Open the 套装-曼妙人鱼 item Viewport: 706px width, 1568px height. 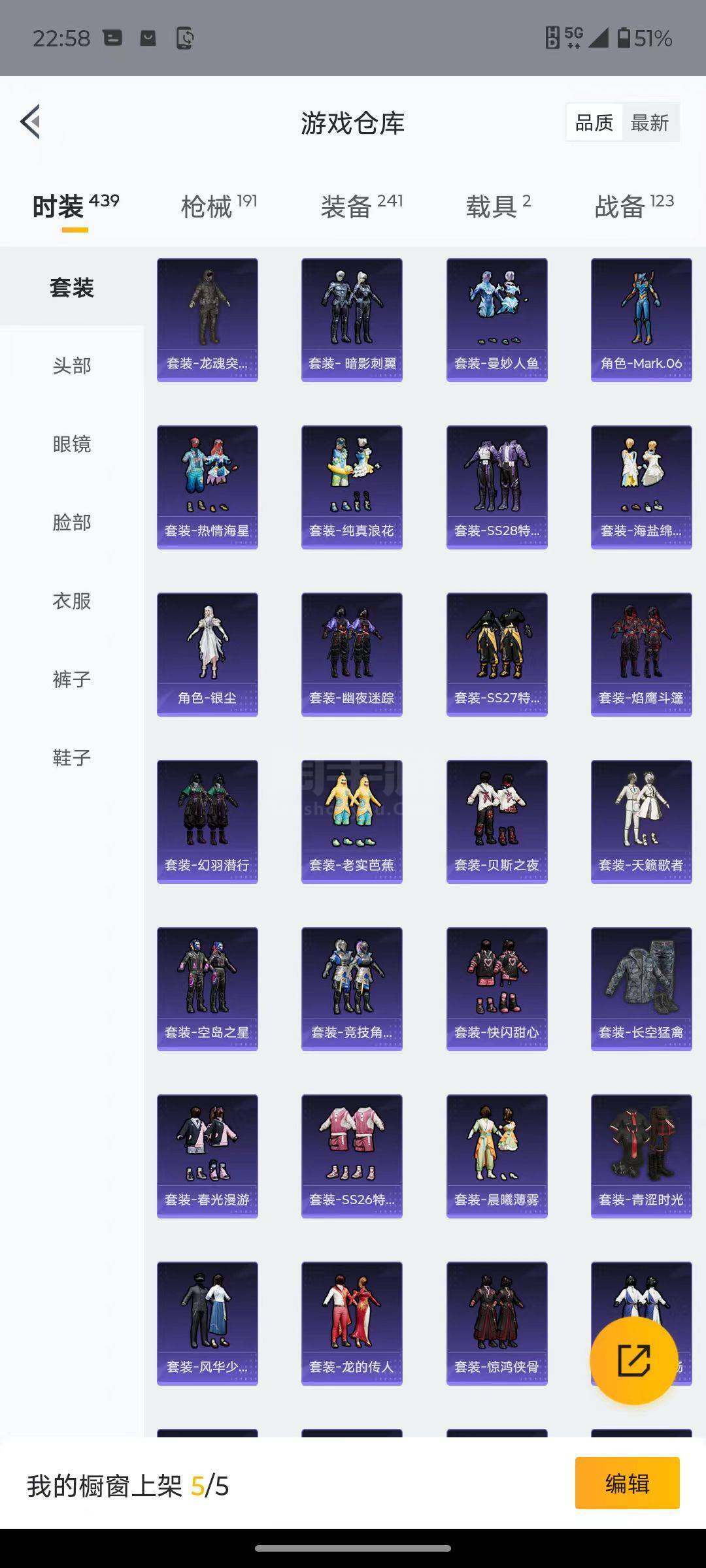(x=497, y=320)
